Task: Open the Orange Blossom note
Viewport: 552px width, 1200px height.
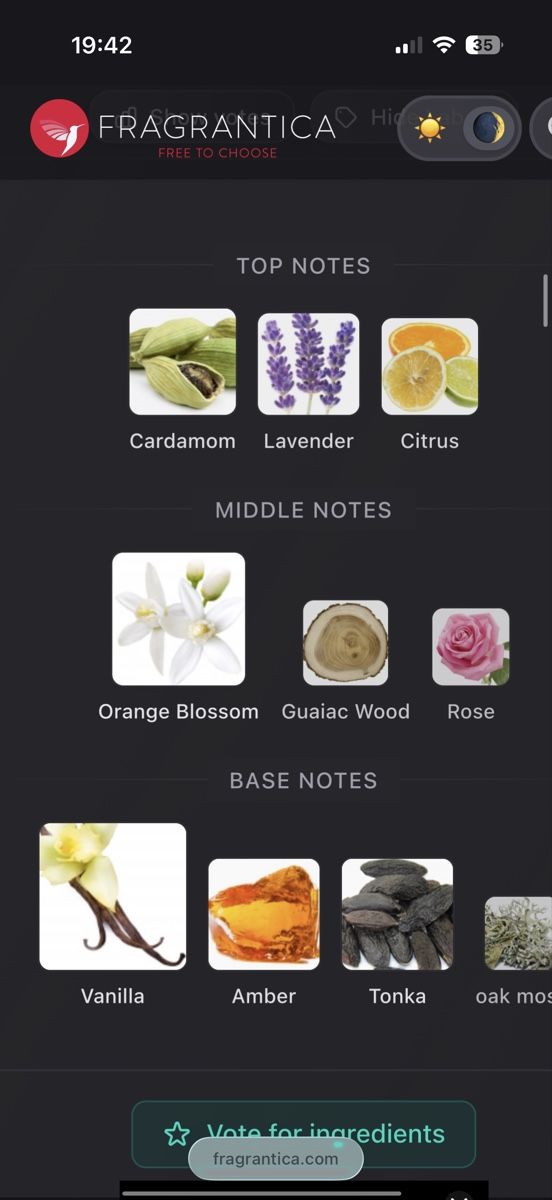Action: (x=178, y=637)
